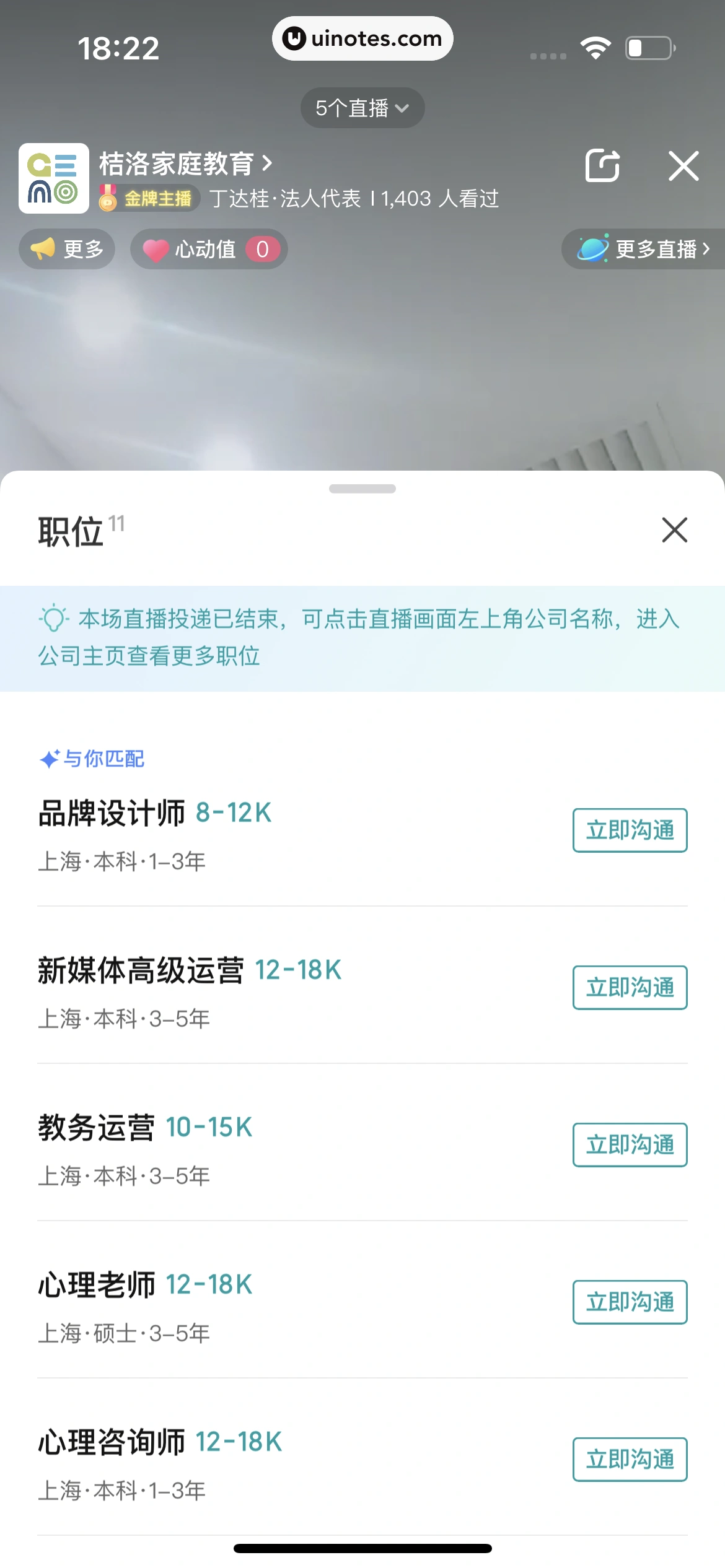Close the live stream with top X

click(x=683, y=165)
